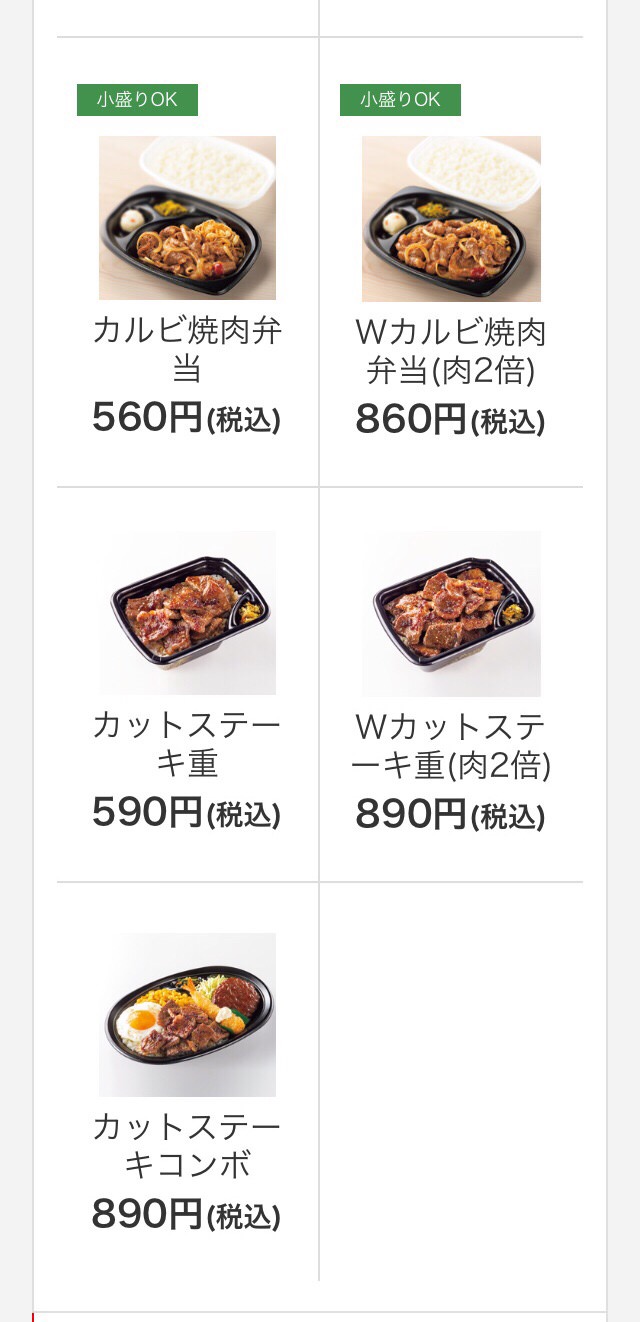
Task: Choose the カットステーキコンボ 890円 item
Action: [187, 1082]
